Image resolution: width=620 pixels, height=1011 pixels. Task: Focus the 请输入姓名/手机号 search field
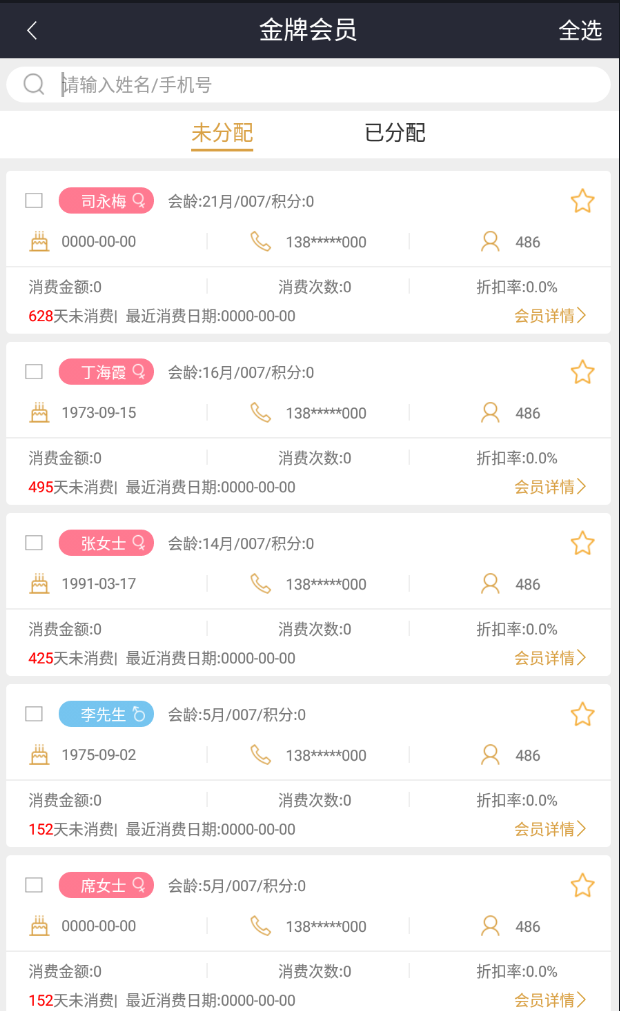point(320,85)
